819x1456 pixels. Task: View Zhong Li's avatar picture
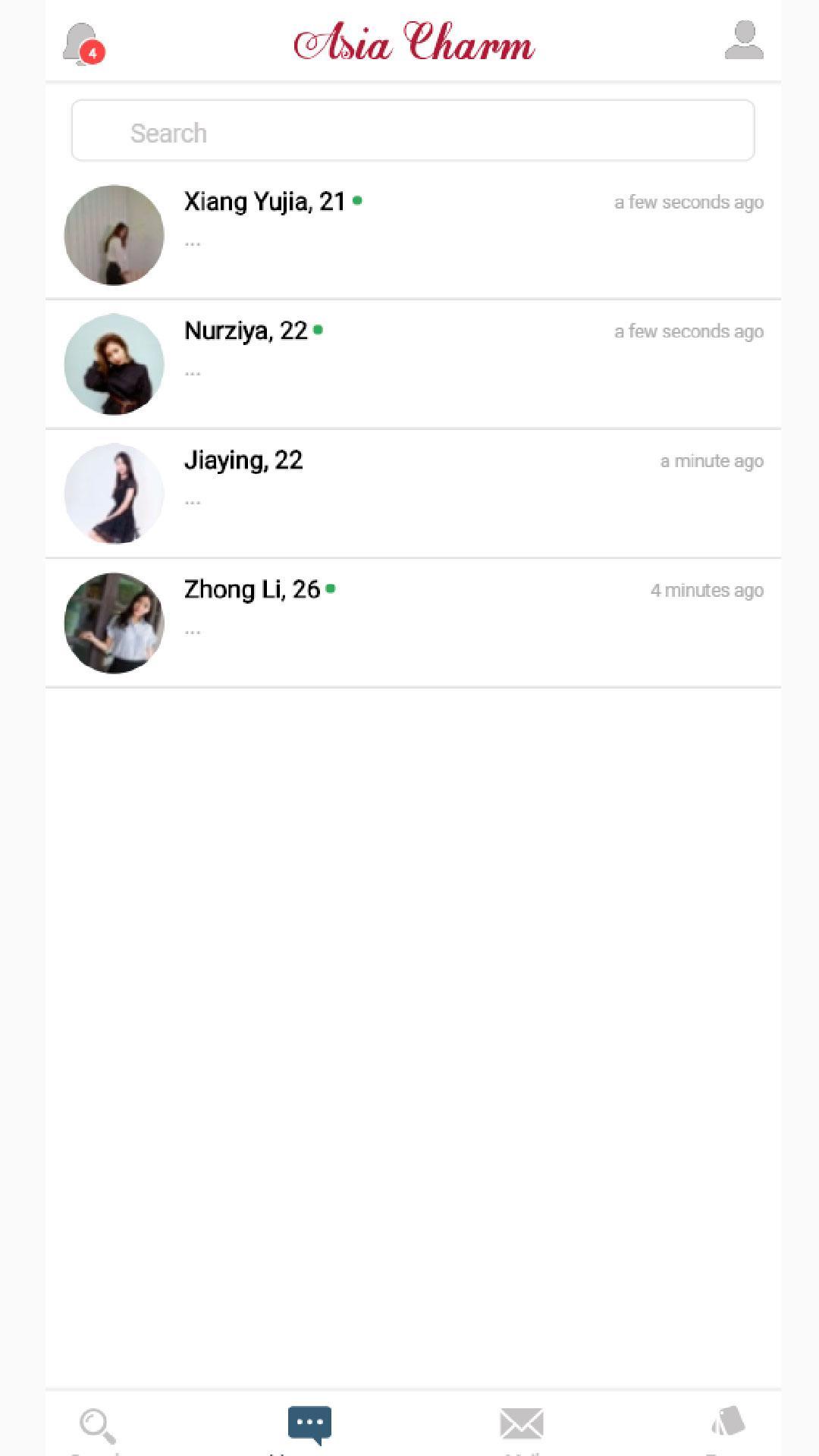(x=114, y=622)
